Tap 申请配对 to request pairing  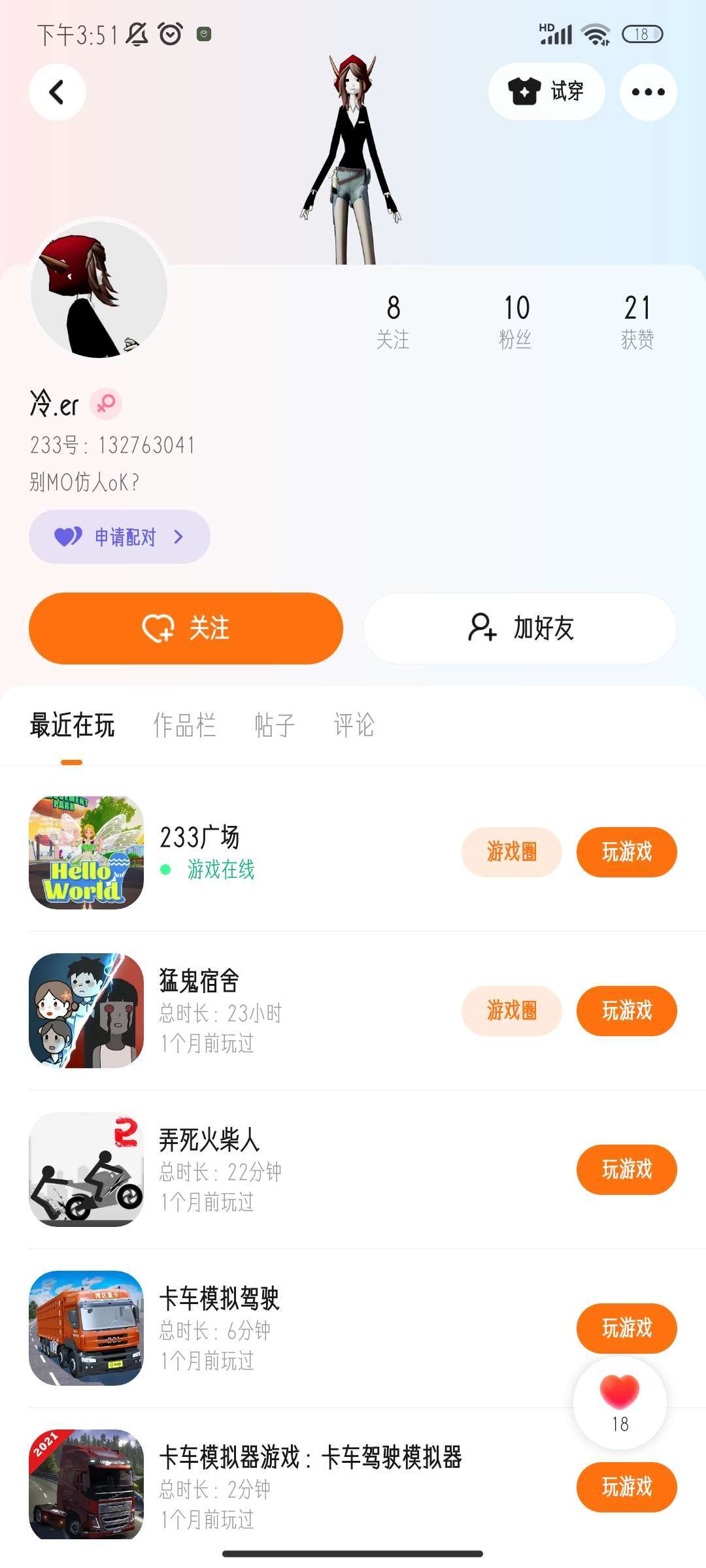(120, 537)
